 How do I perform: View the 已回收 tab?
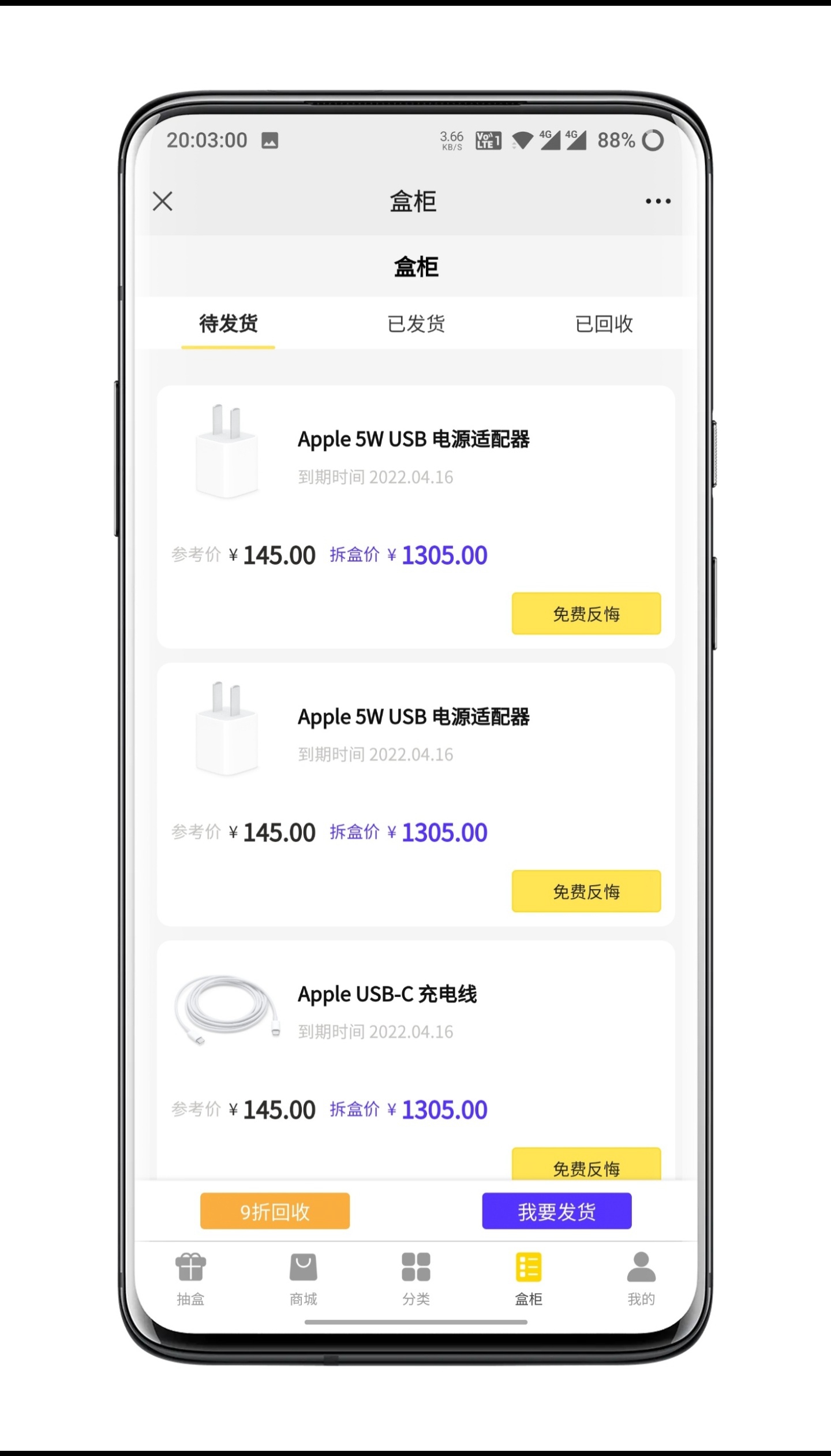tap(604, 324)
